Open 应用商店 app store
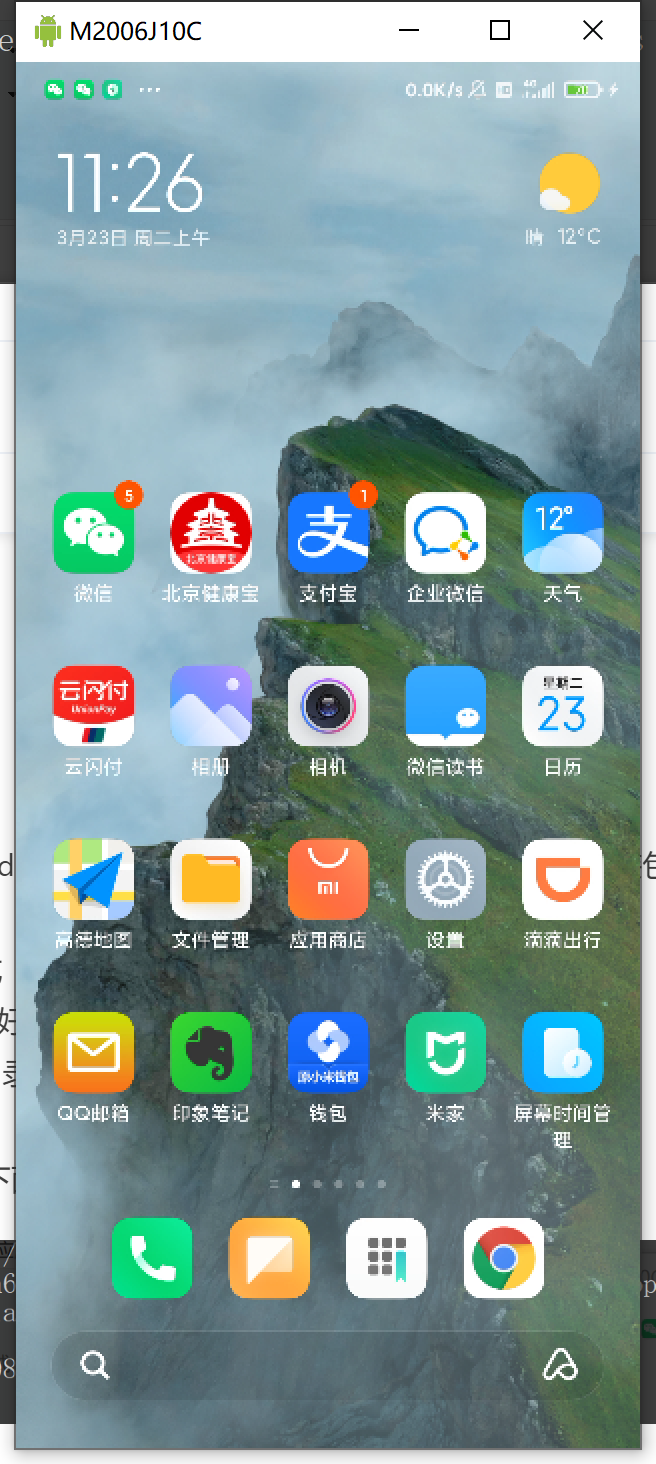Viewport: 656px width, 1464px height. click(328, 880)
